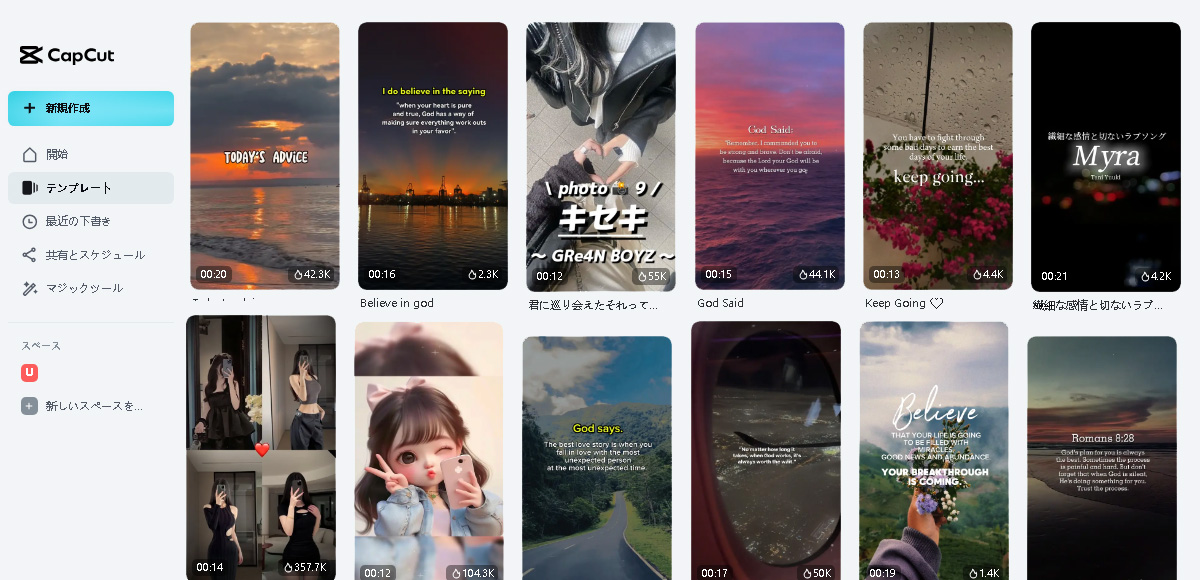
Task: Open the cartoon girl with phone template
Action: pyautogui.click(x=429, y=450)
